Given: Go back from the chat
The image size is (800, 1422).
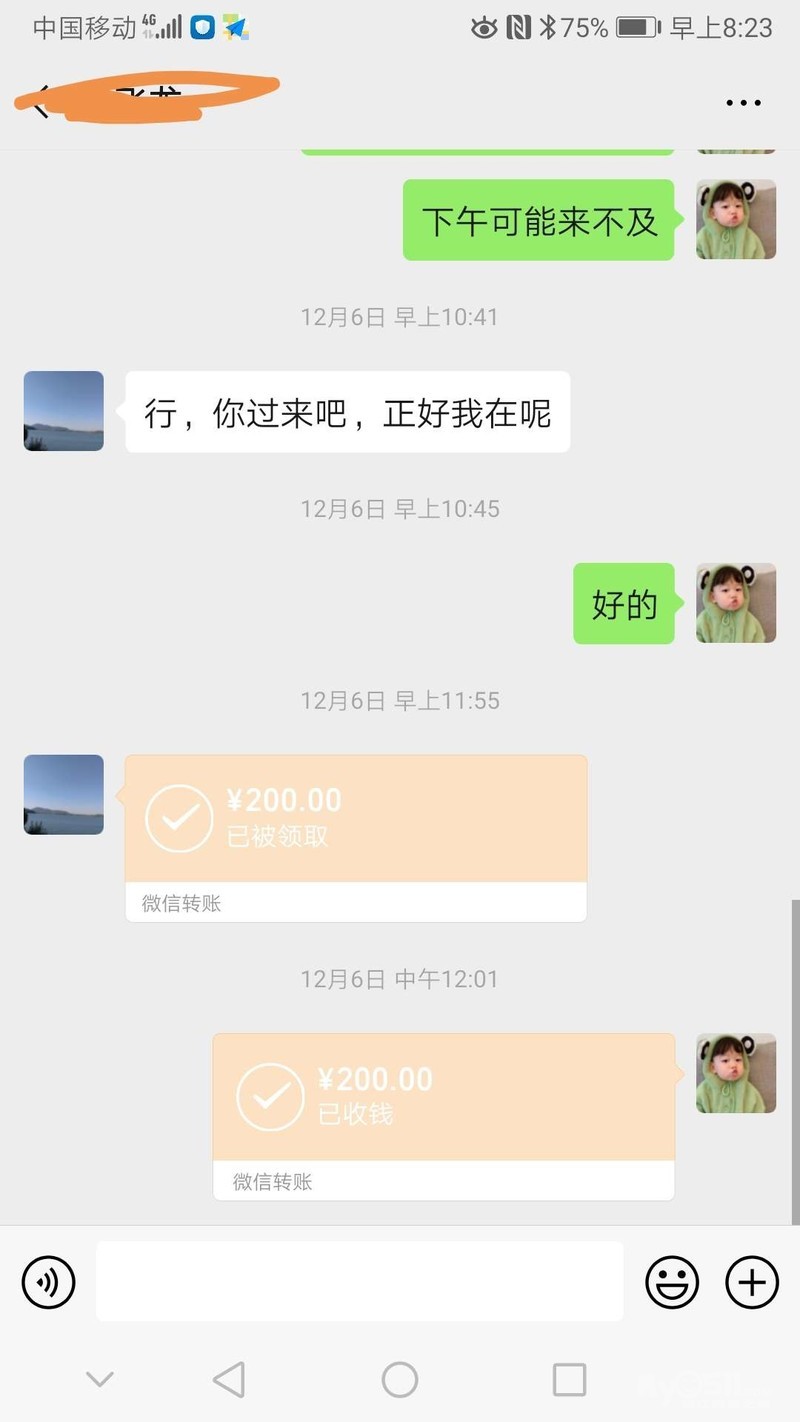Looking at the screenshot, I should tap(40, 103).
